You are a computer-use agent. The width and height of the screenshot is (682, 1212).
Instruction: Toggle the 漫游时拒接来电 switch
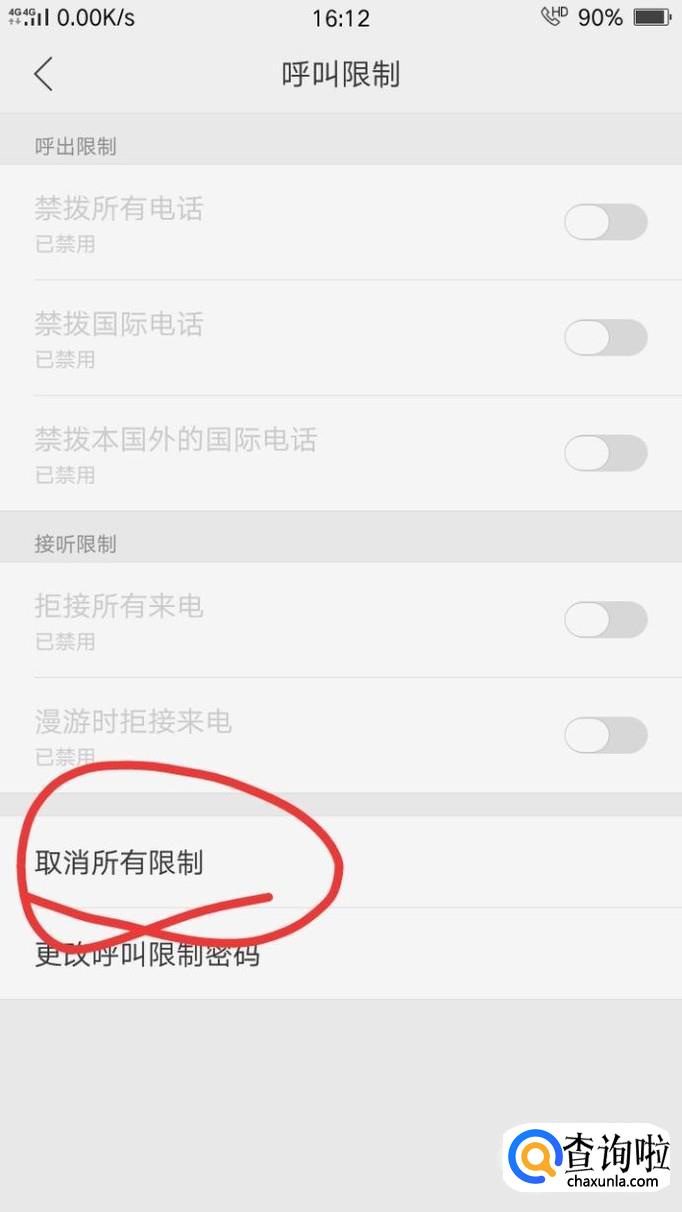click(x=606, y=735)
